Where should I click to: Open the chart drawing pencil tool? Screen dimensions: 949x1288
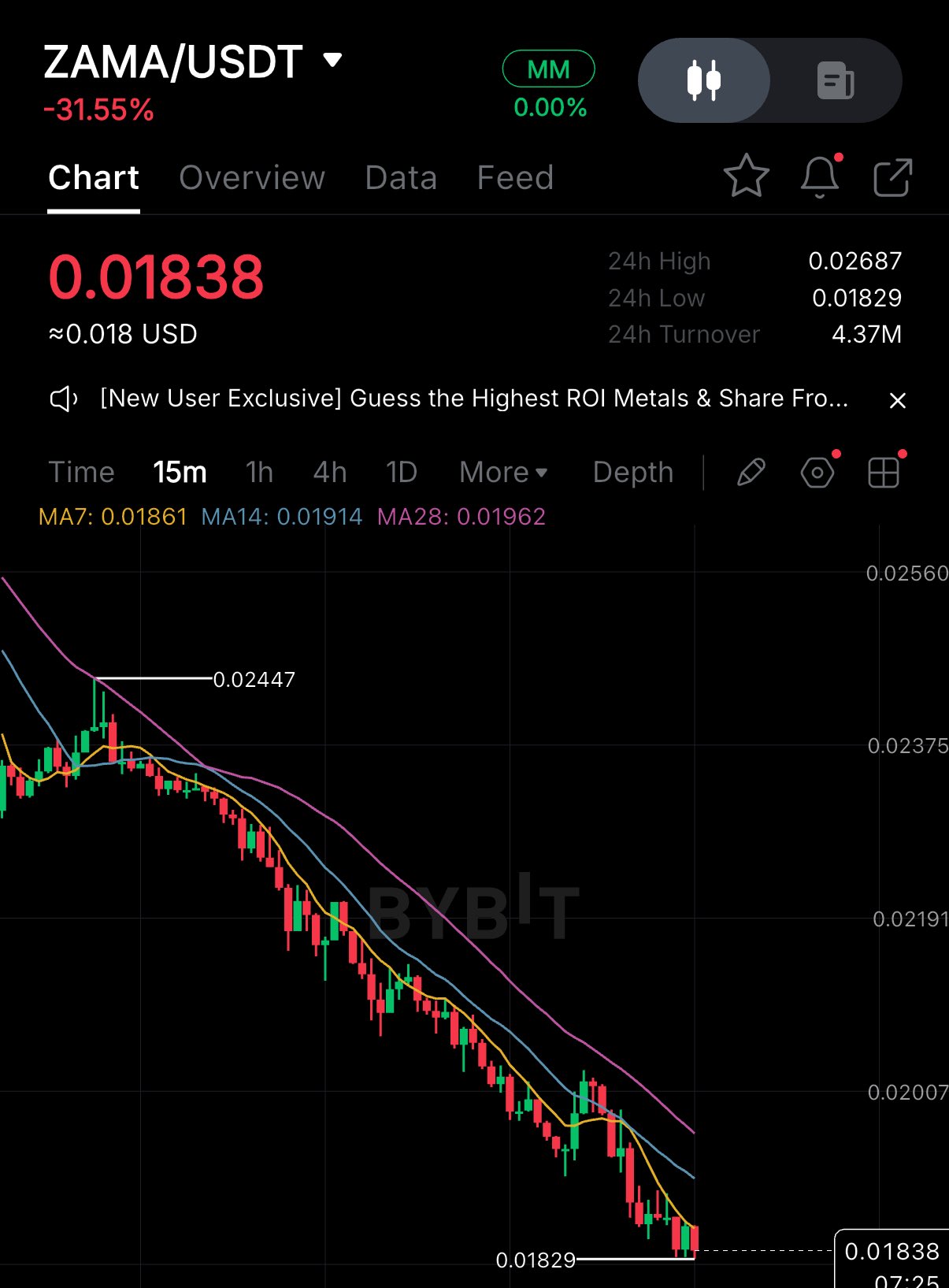(x=751, y=473)
